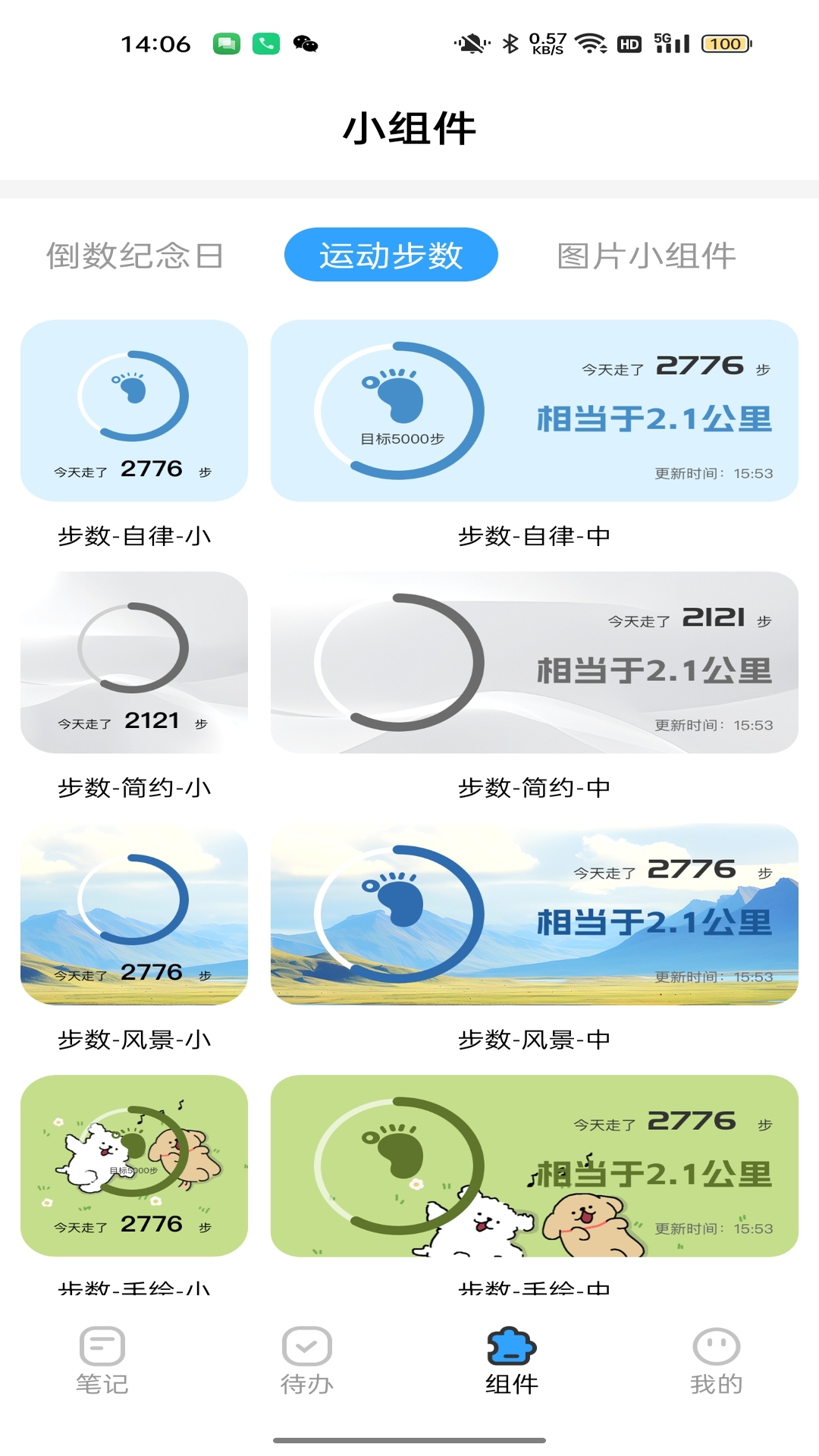Go to the 笔记 tab

coord(102,1360)
